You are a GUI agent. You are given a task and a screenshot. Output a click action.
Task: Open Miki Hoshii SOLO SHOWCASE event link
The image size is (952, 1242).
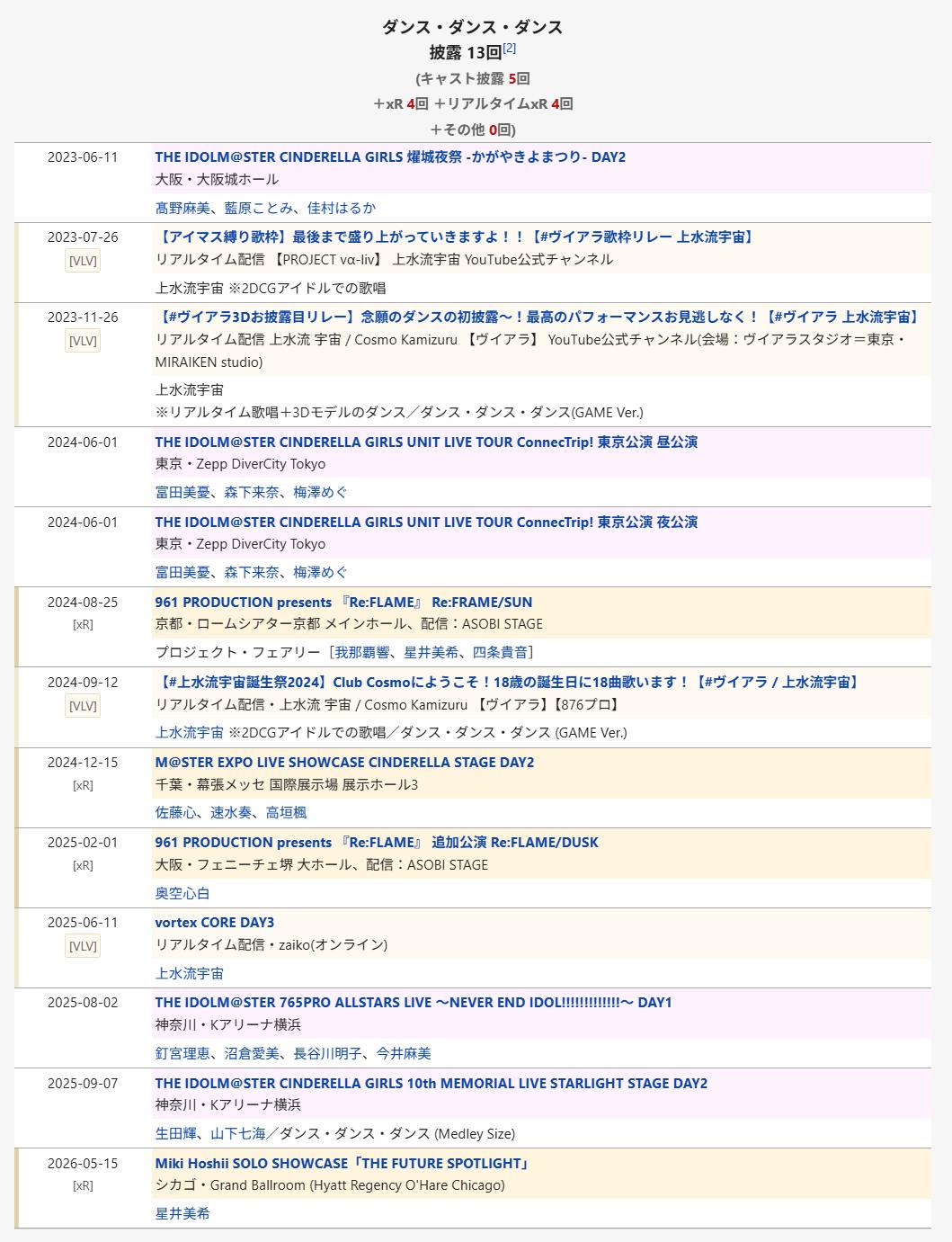click(x=343, y=1164)
